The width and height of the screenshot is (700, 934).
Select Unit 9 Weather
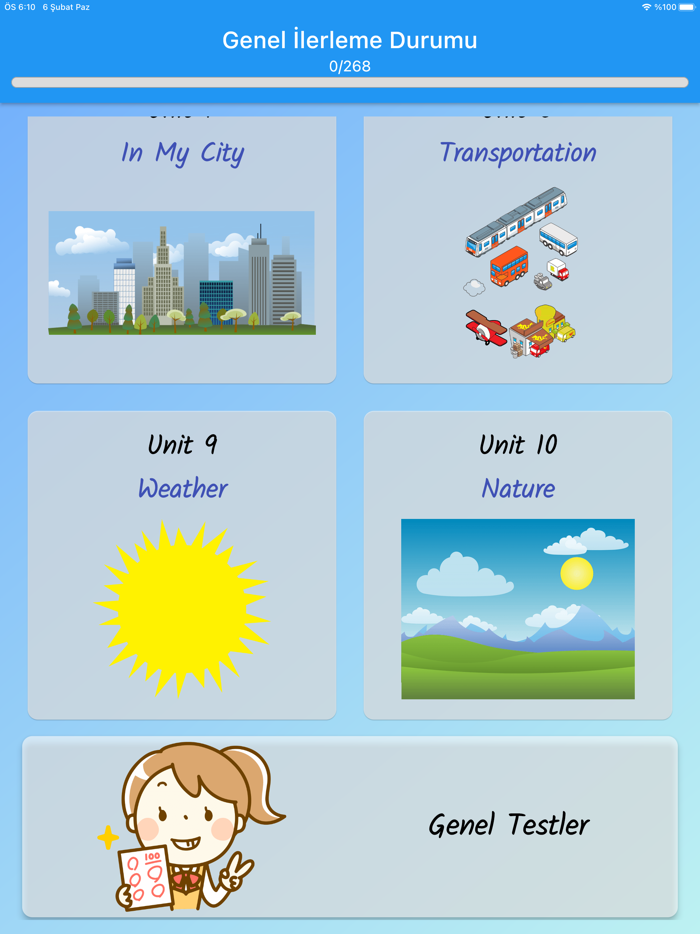[x=182, y=565]
